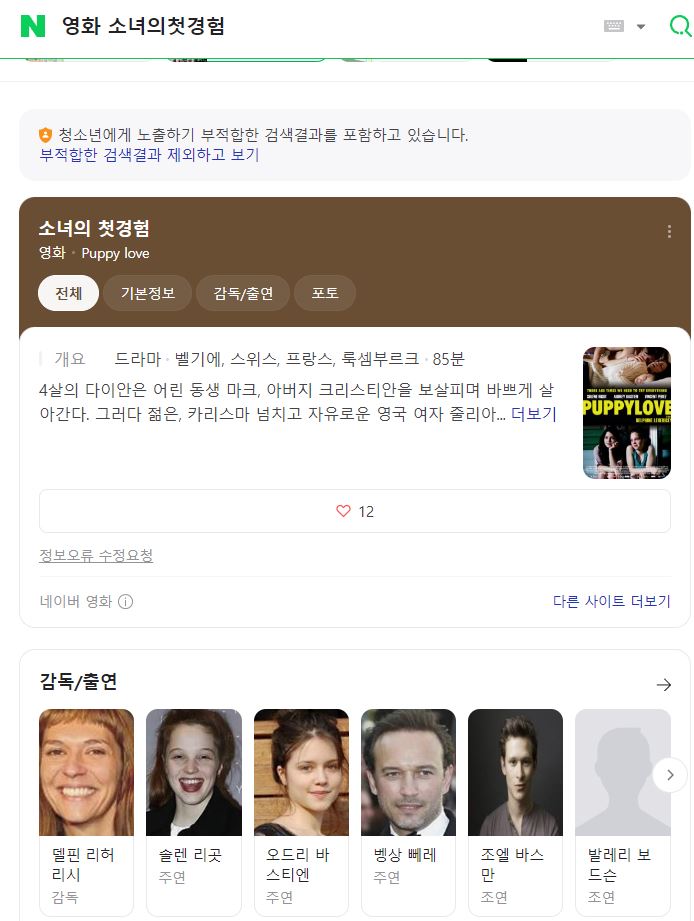The width and height of the screenshot is (694, 921).
Task: Open 부적합한 검색결과 제외하고 보기 link
Action: tap(149, 155)
